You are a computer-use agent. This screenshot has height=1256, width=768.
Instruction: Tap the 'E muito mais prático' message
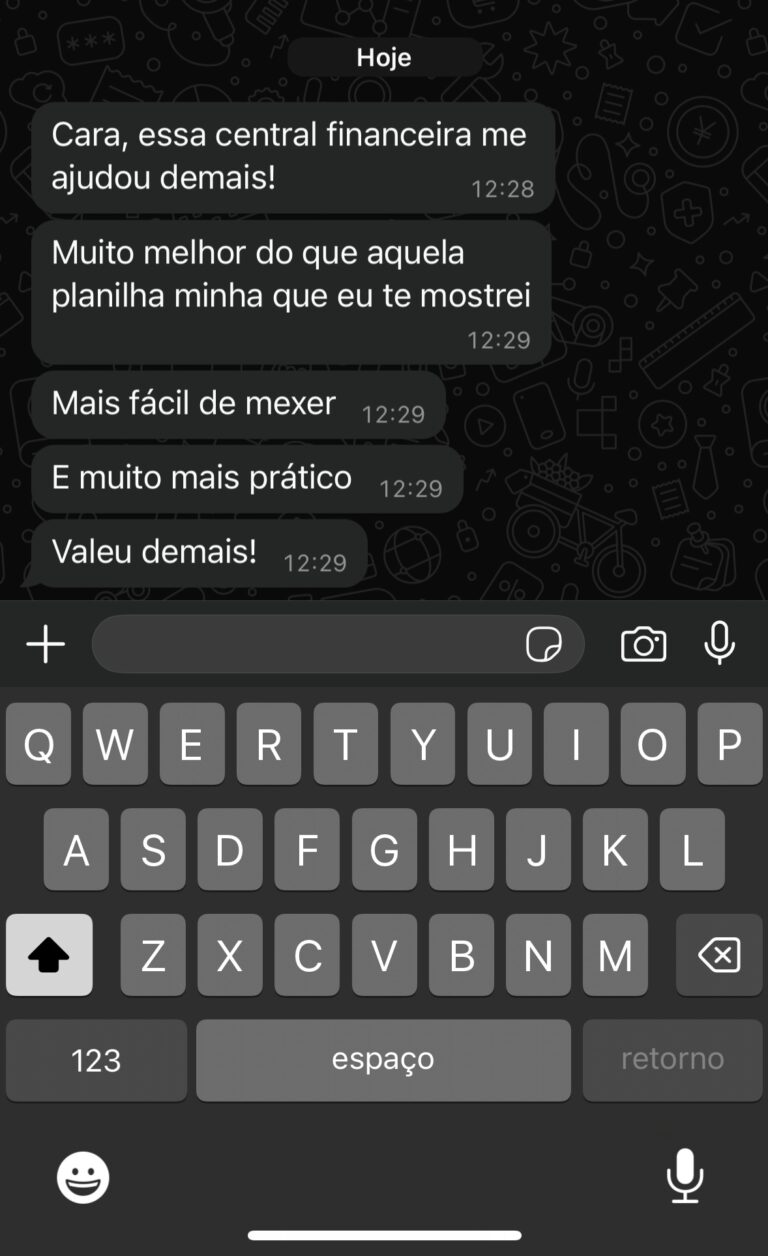(x=245, y=478)
